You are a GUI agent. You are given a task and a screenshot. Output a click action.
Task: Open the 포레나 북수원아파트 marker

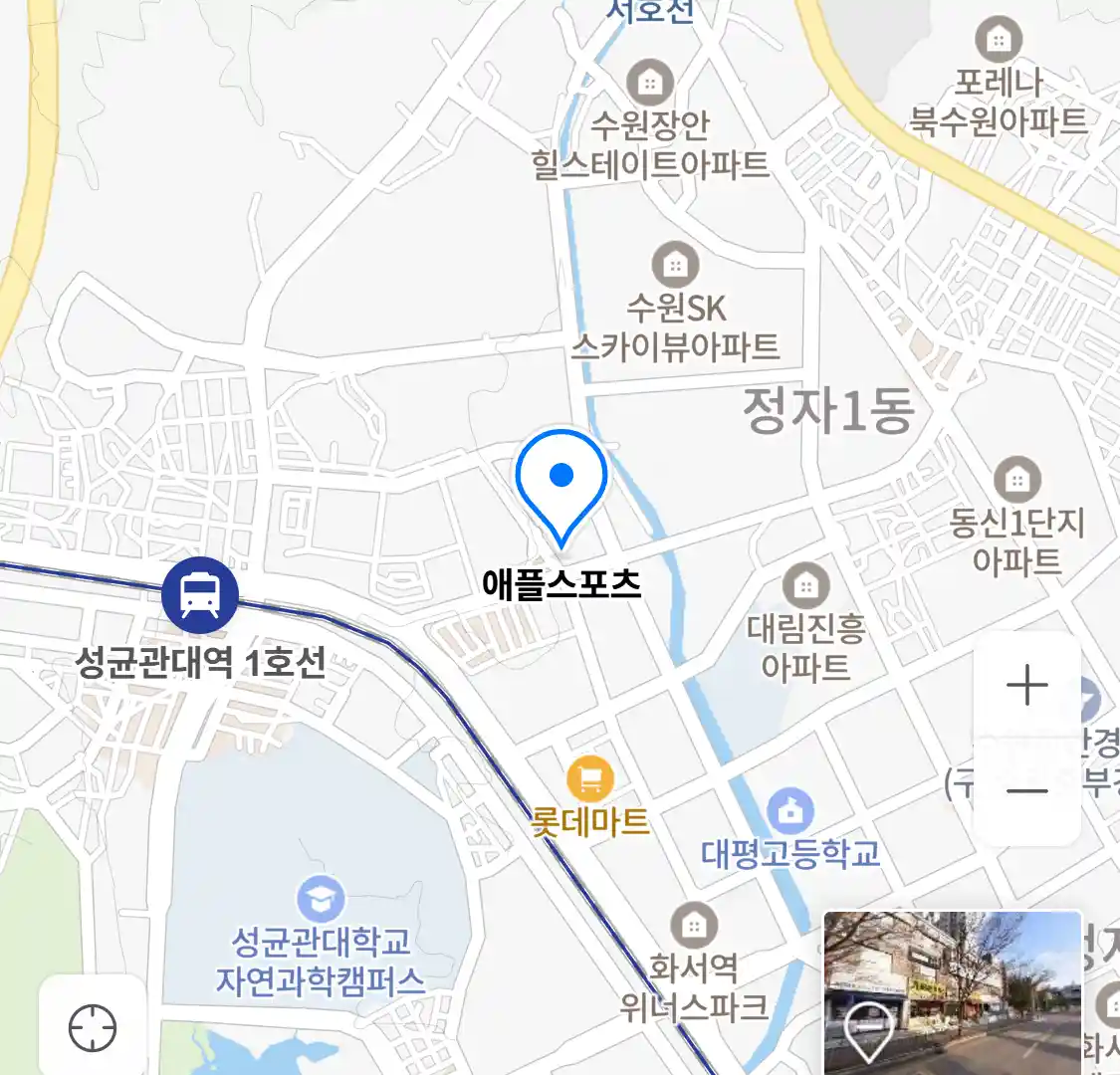pyautogui.click(x=998, y=40)
